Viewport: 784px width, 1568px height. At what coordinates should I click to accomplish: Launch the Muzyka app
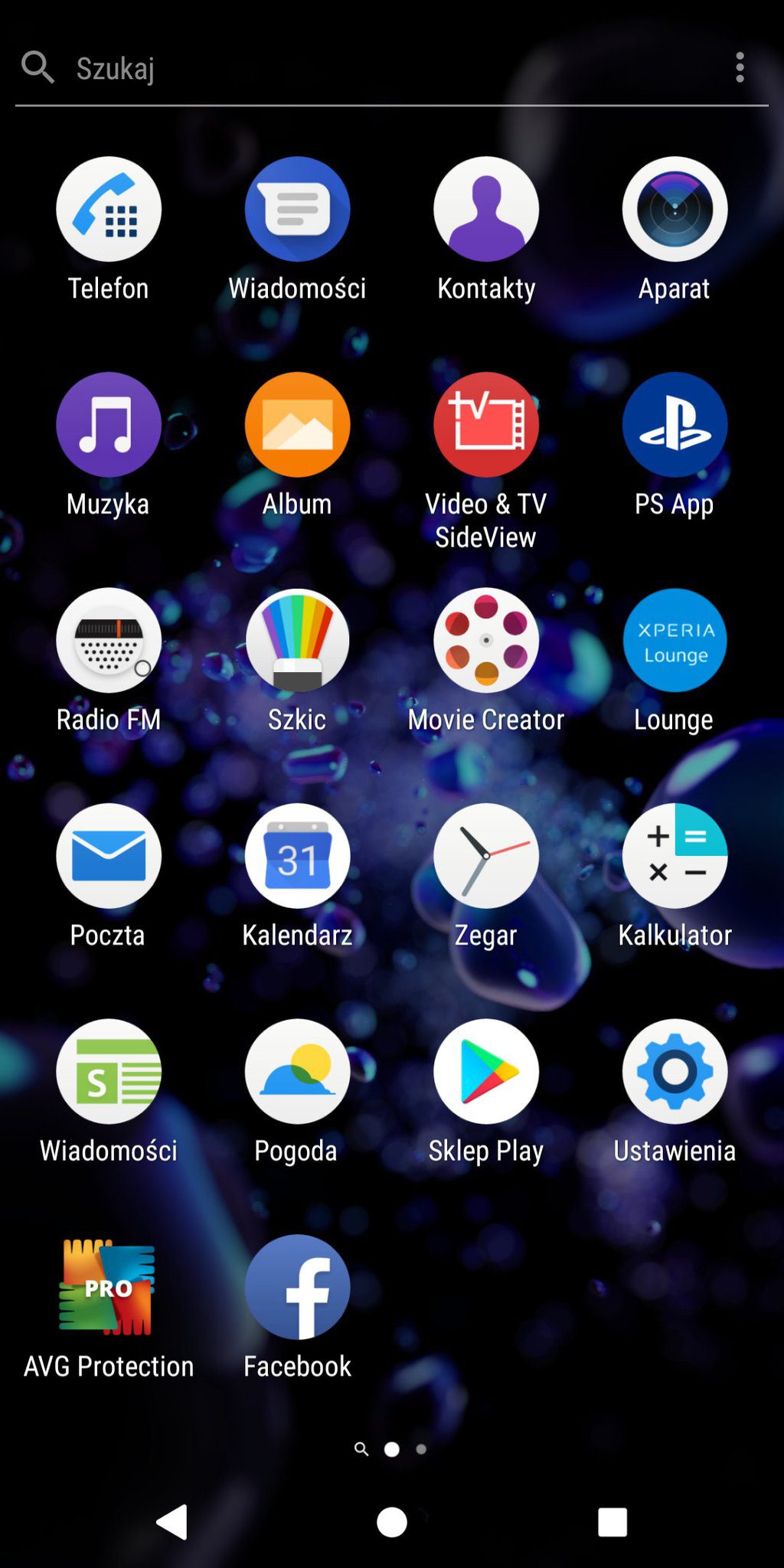[109, 425]
